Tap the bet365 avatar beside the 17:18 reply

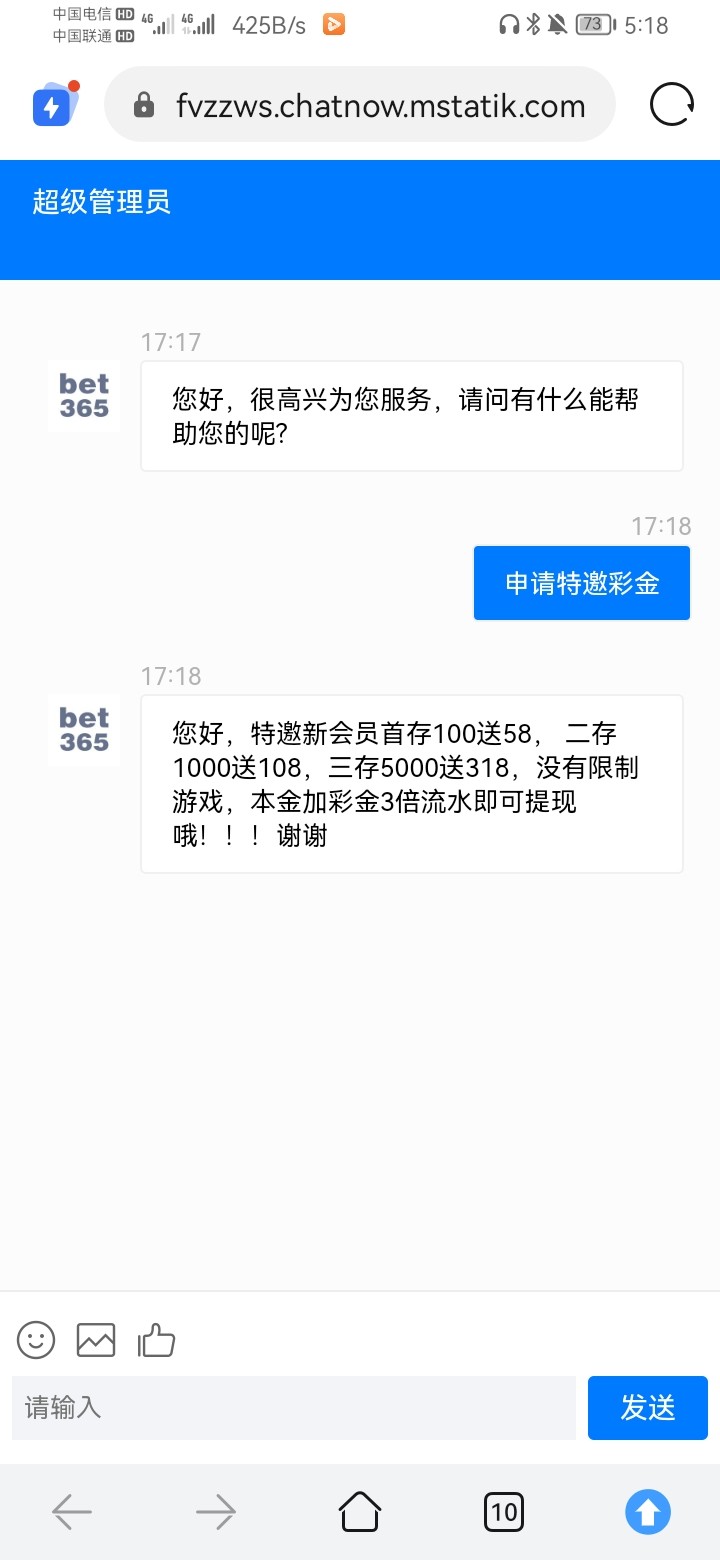pyautogui.click(x=83, y=730)
